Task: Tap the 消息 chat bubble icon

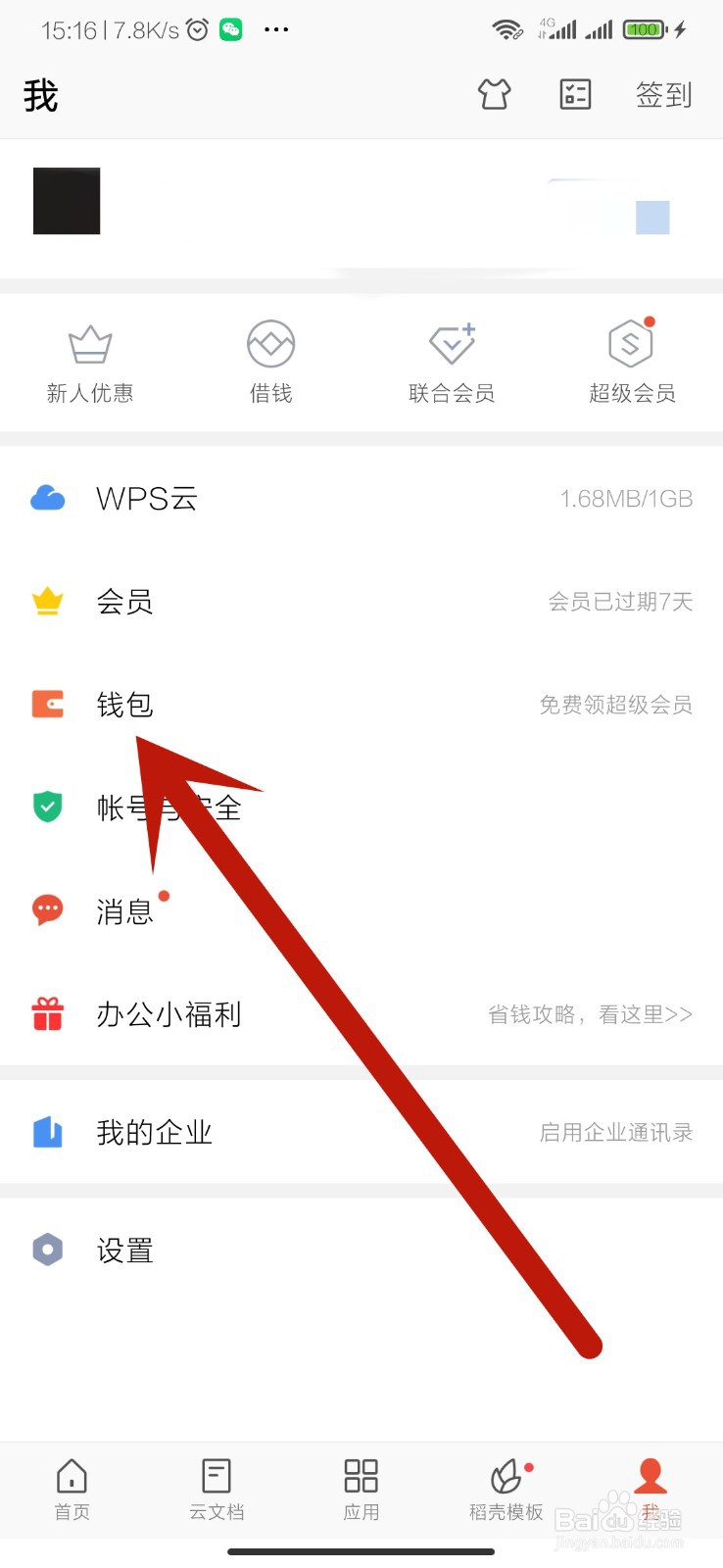Action: coord(48,909)
